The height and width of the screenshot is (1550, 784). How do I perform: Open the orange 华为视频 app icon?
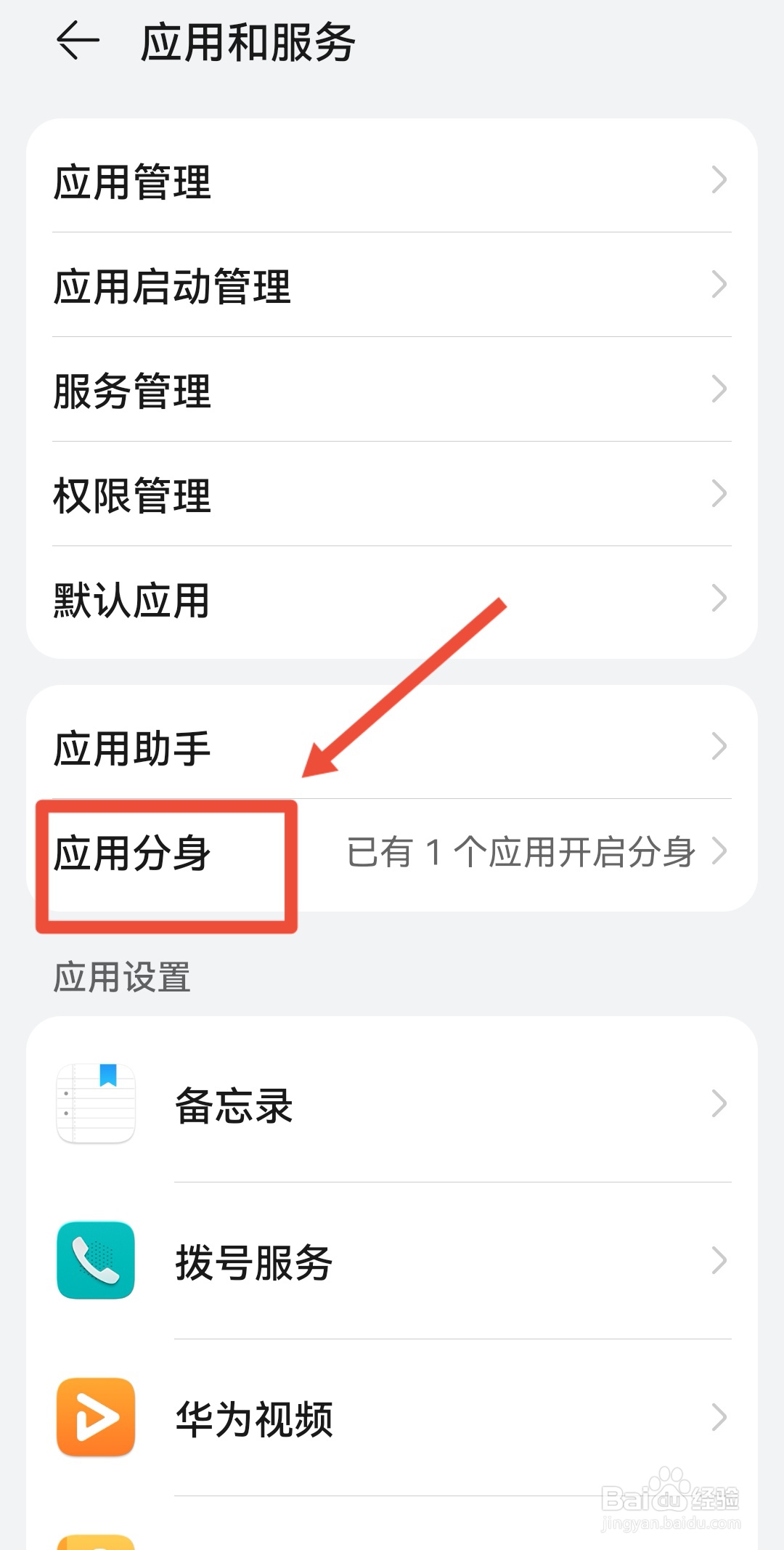click(x=95, y=1417)
